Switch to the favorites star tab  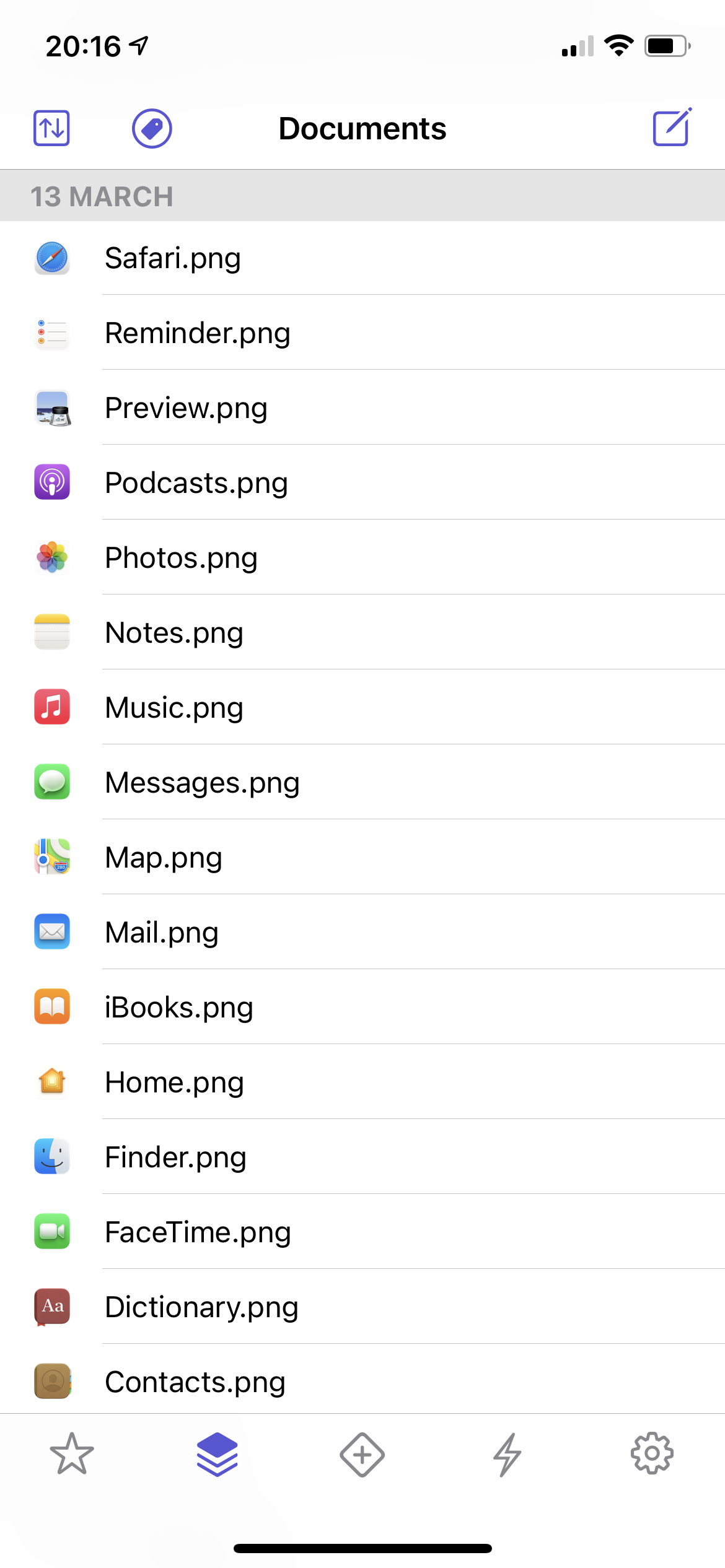(x=72, y=1454)
